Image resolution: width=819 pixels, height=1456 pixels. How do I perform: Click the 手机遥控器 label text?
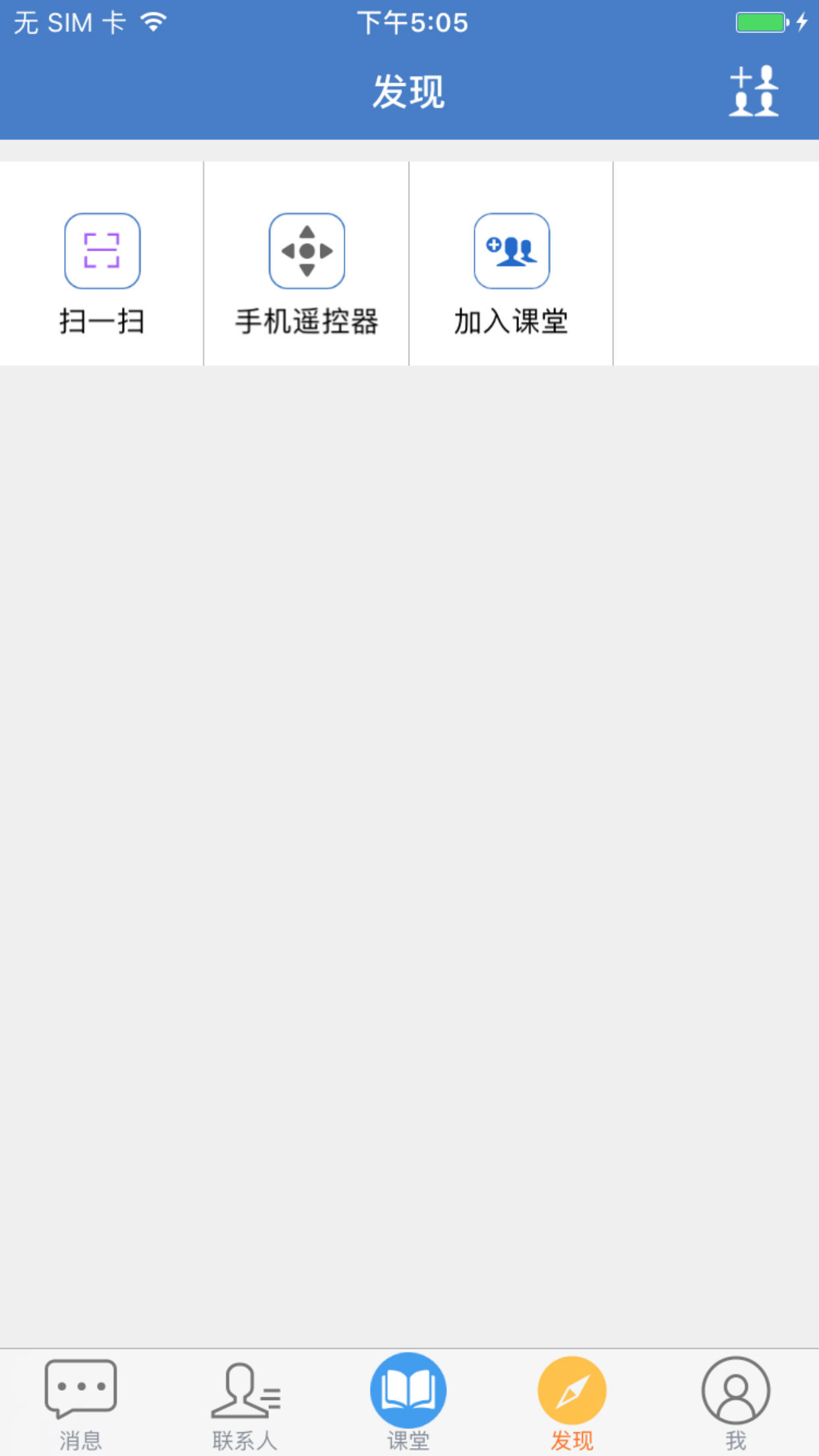[306, 321]
